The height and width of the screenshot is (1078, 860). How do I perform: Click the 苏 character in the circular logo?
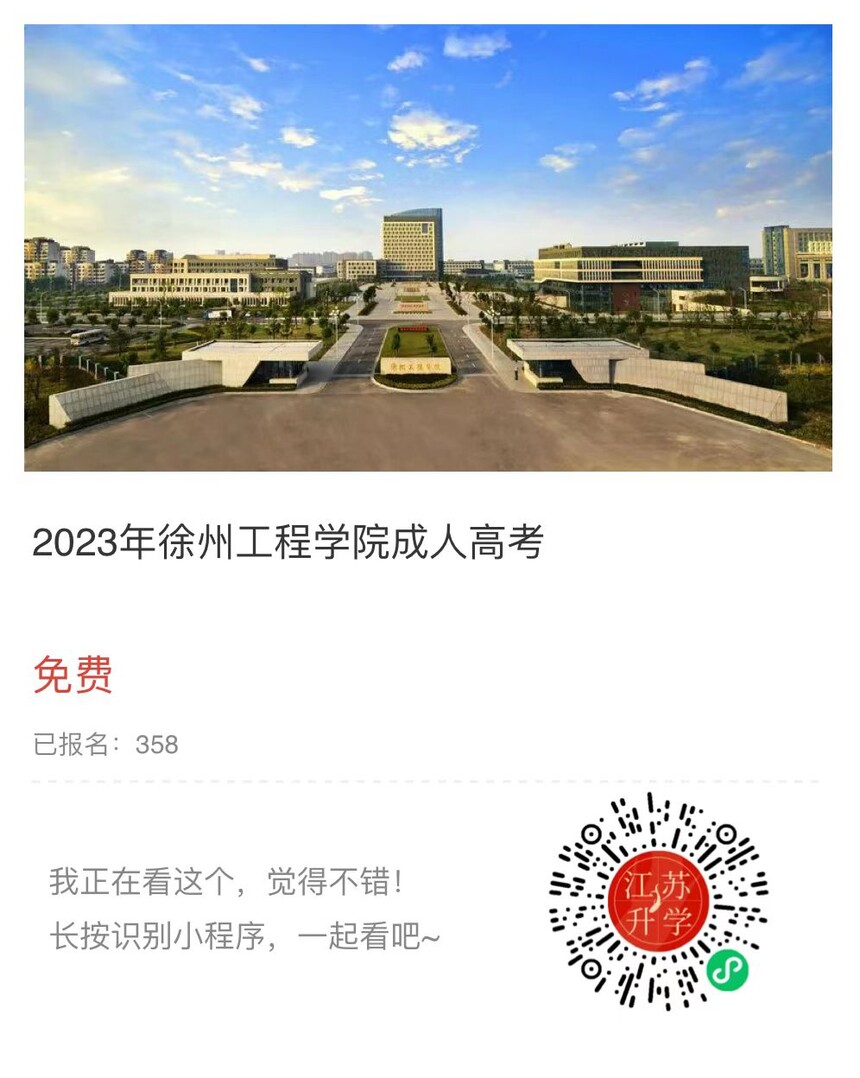(x=675, y=880)
